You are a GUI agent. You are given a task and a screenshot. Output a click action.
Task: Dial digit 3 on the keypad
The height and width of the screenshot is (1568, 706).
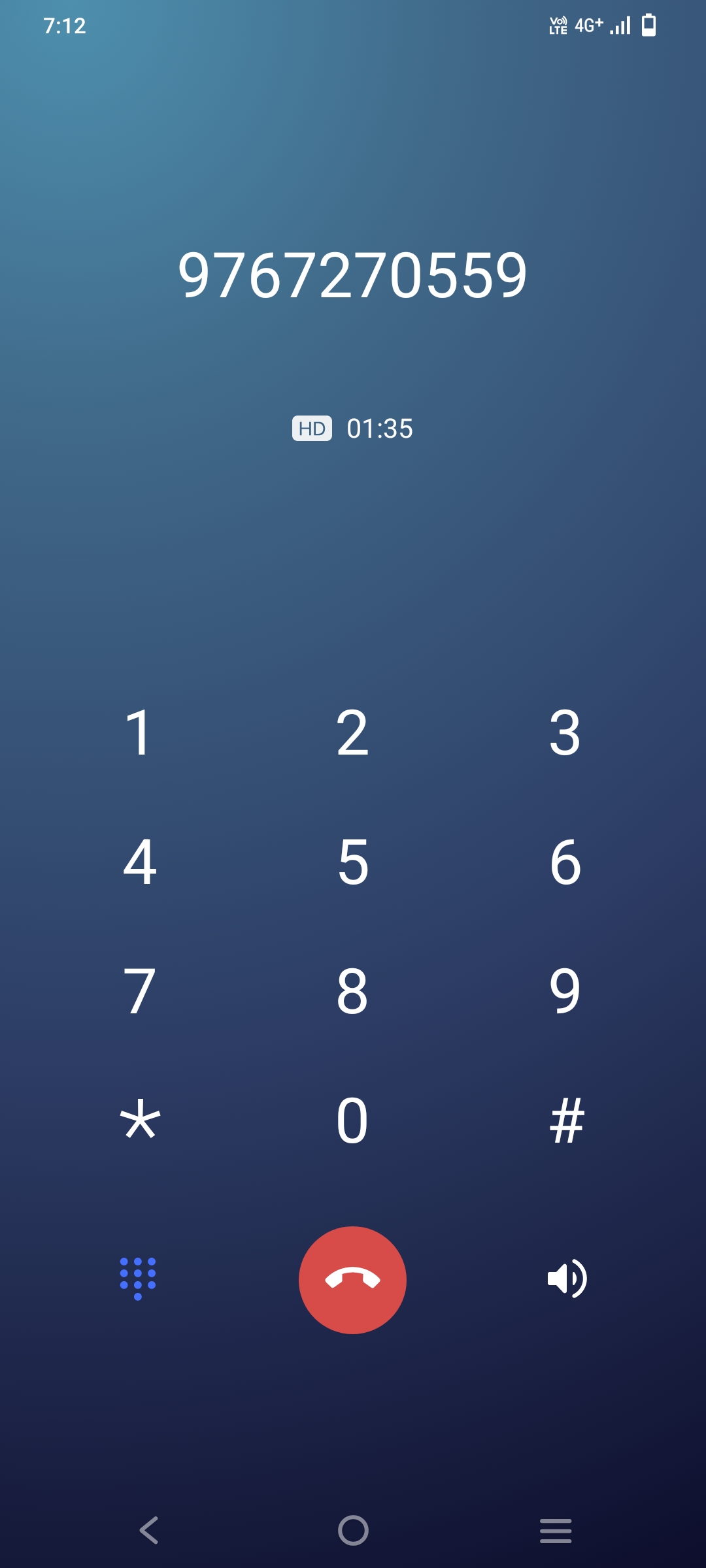[x=565, y=732]
